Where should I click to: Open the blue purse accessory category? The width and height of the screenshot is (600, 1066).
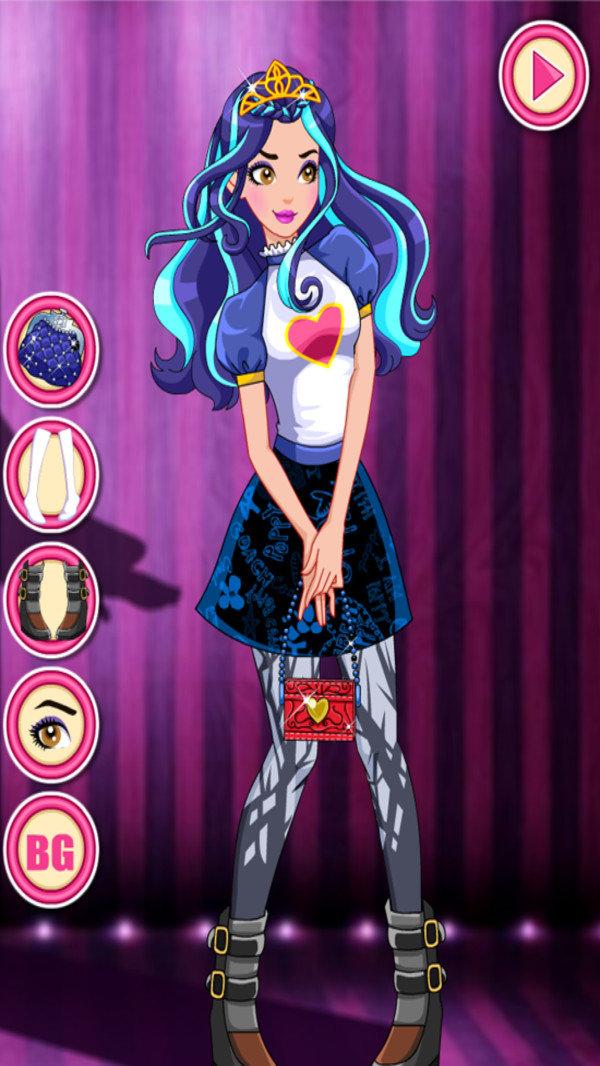(x=51, y=350)
